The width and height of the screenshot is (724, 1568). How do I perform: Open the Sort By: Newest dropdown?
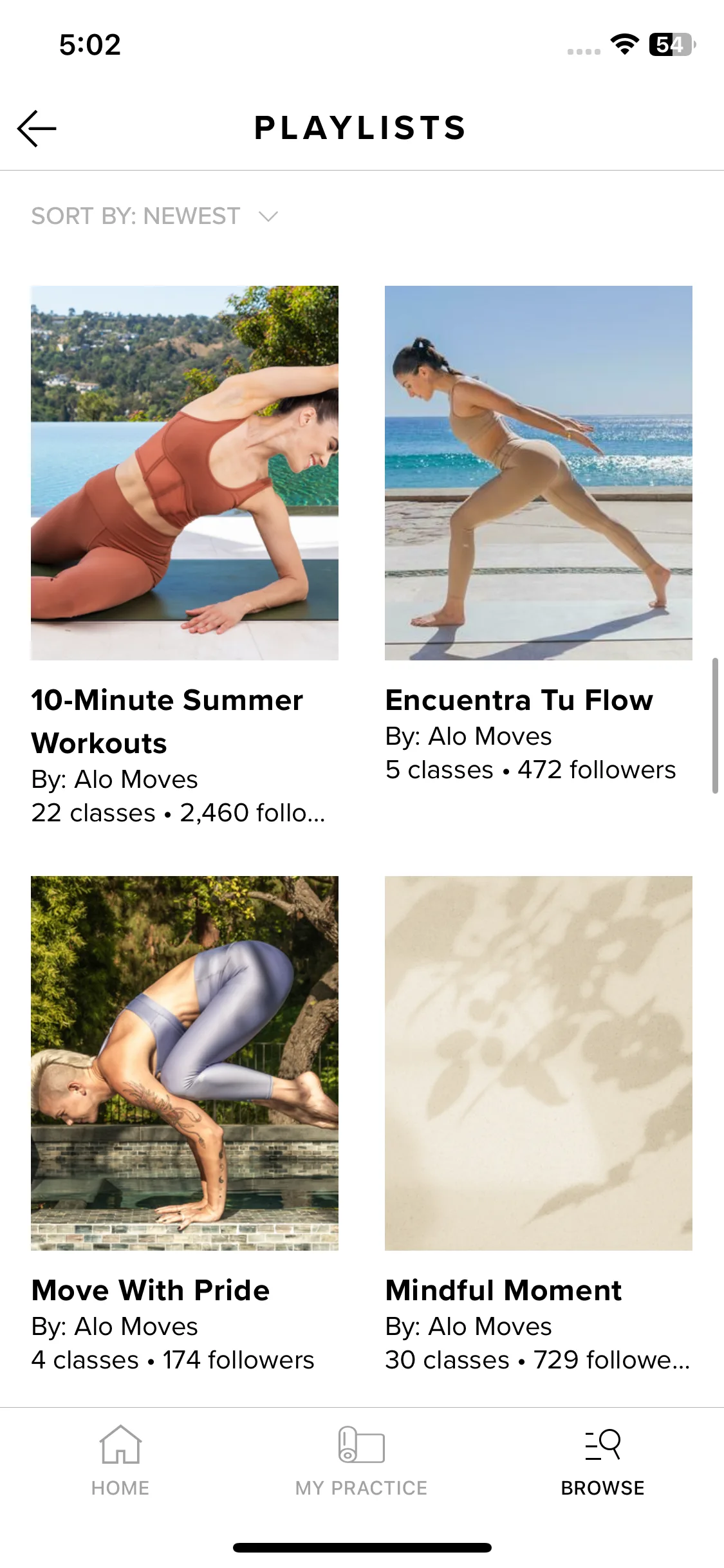click(x=154, y=216)
